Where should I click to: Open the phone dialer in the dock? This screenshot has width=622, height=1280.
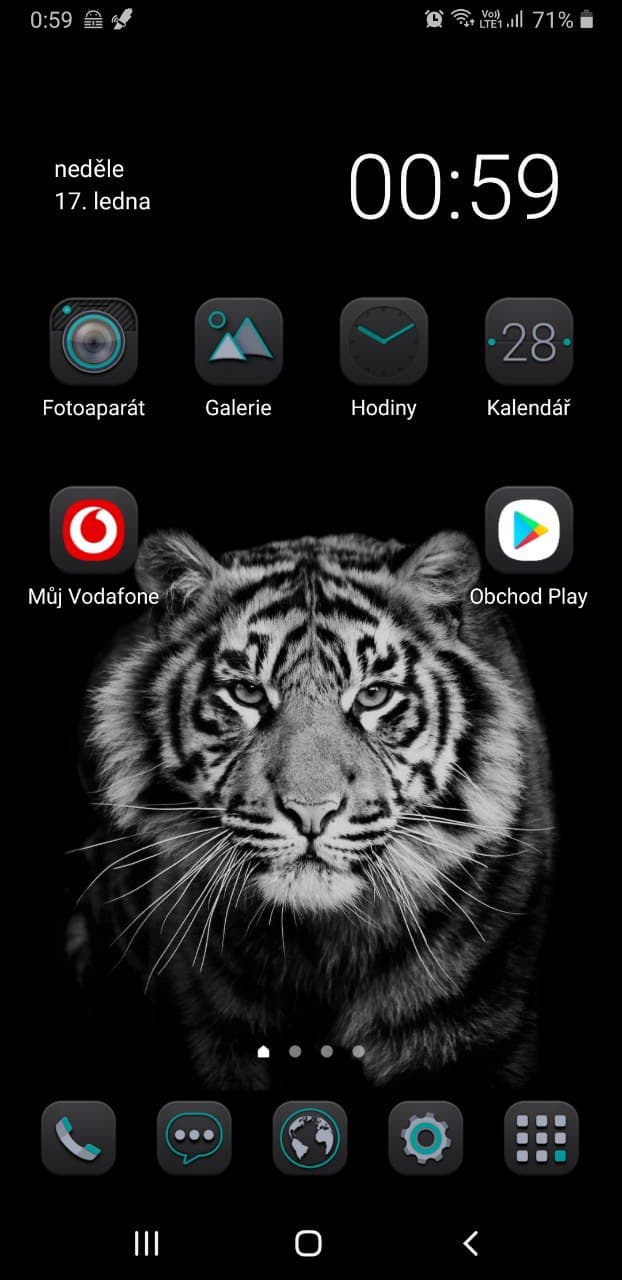78,1138
